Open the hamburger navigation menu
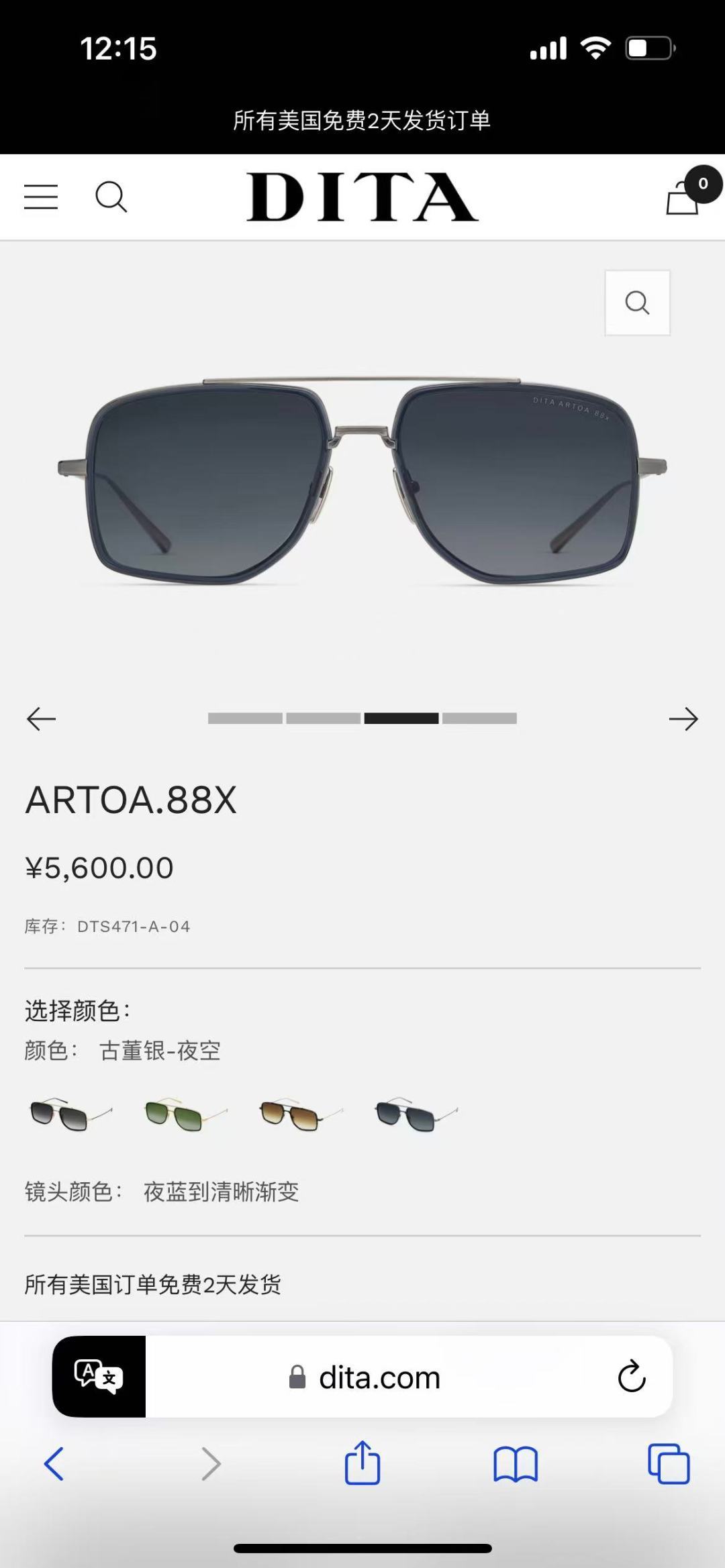The image size is (725, 1568). 40,197
